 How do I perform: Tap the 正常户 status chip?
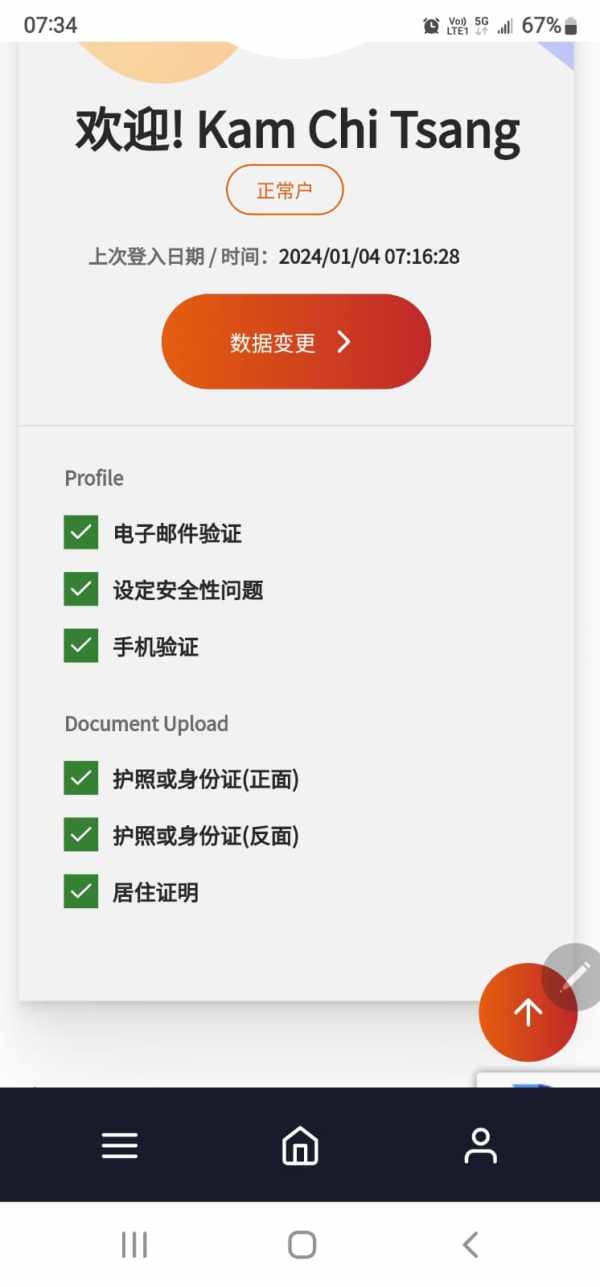285,190
